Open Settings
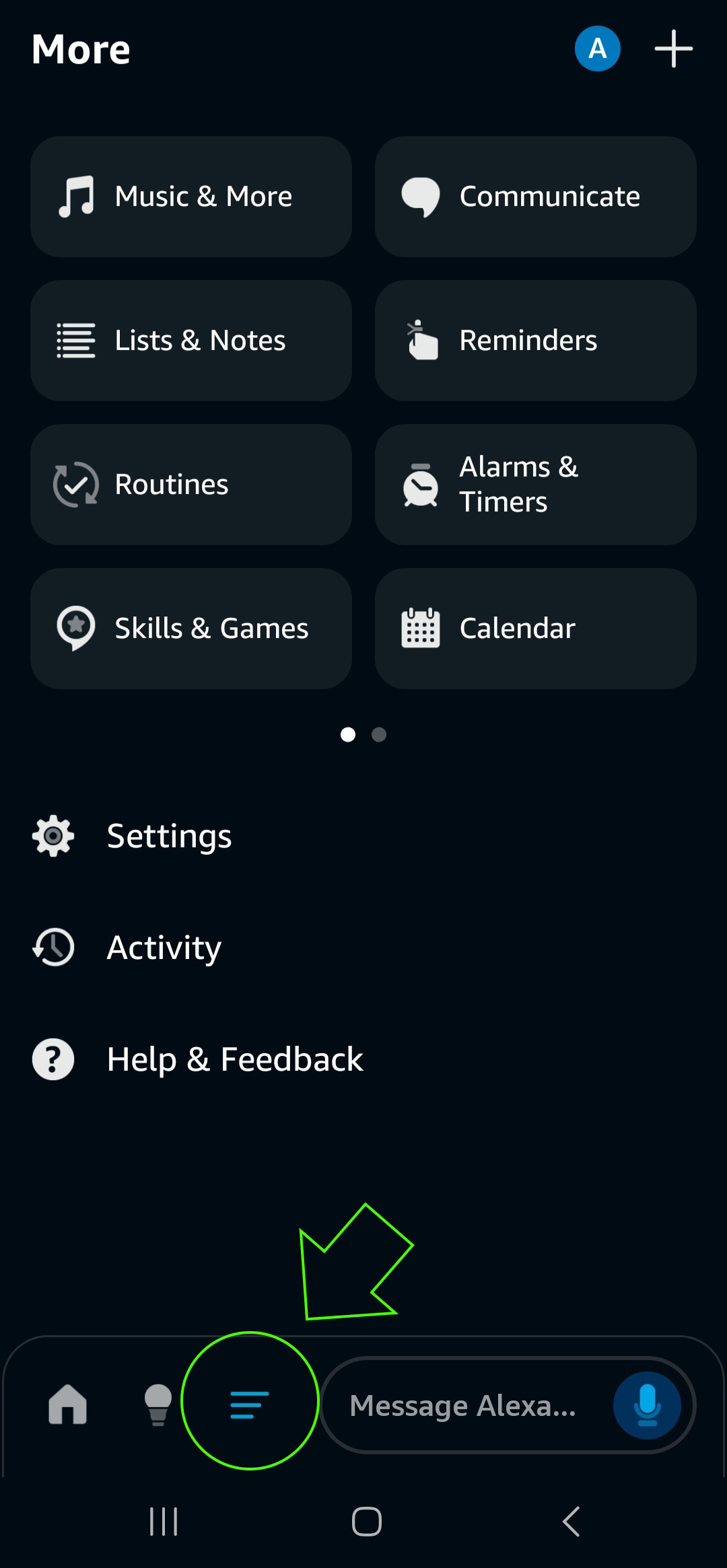 168,836
